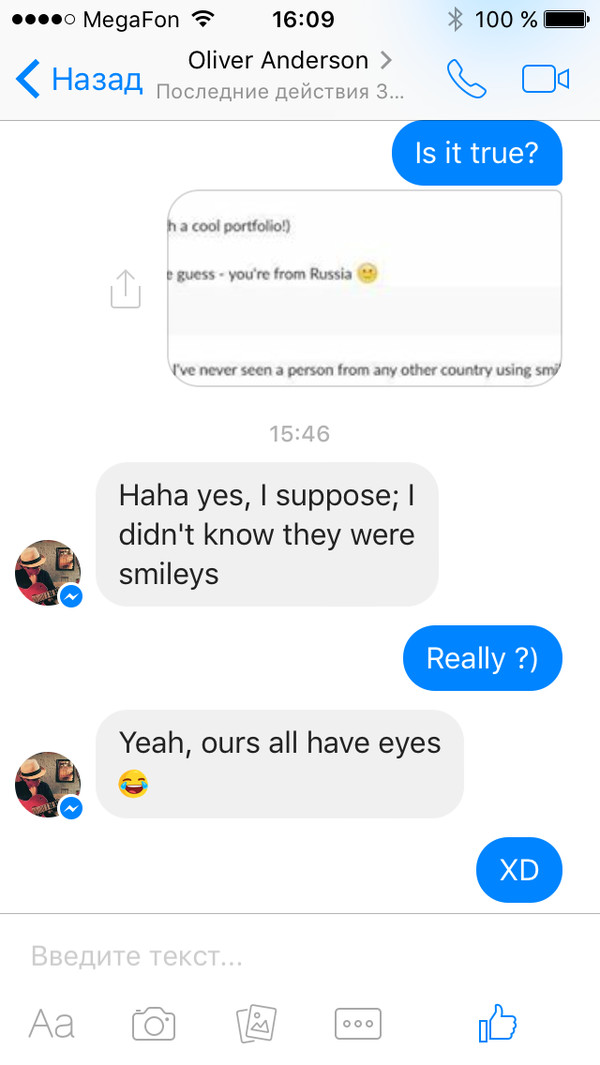Start a voice call with Oliver
The width and height of the screenshot is (600, 1065).
pyautogui.click(x=466, y=79)
